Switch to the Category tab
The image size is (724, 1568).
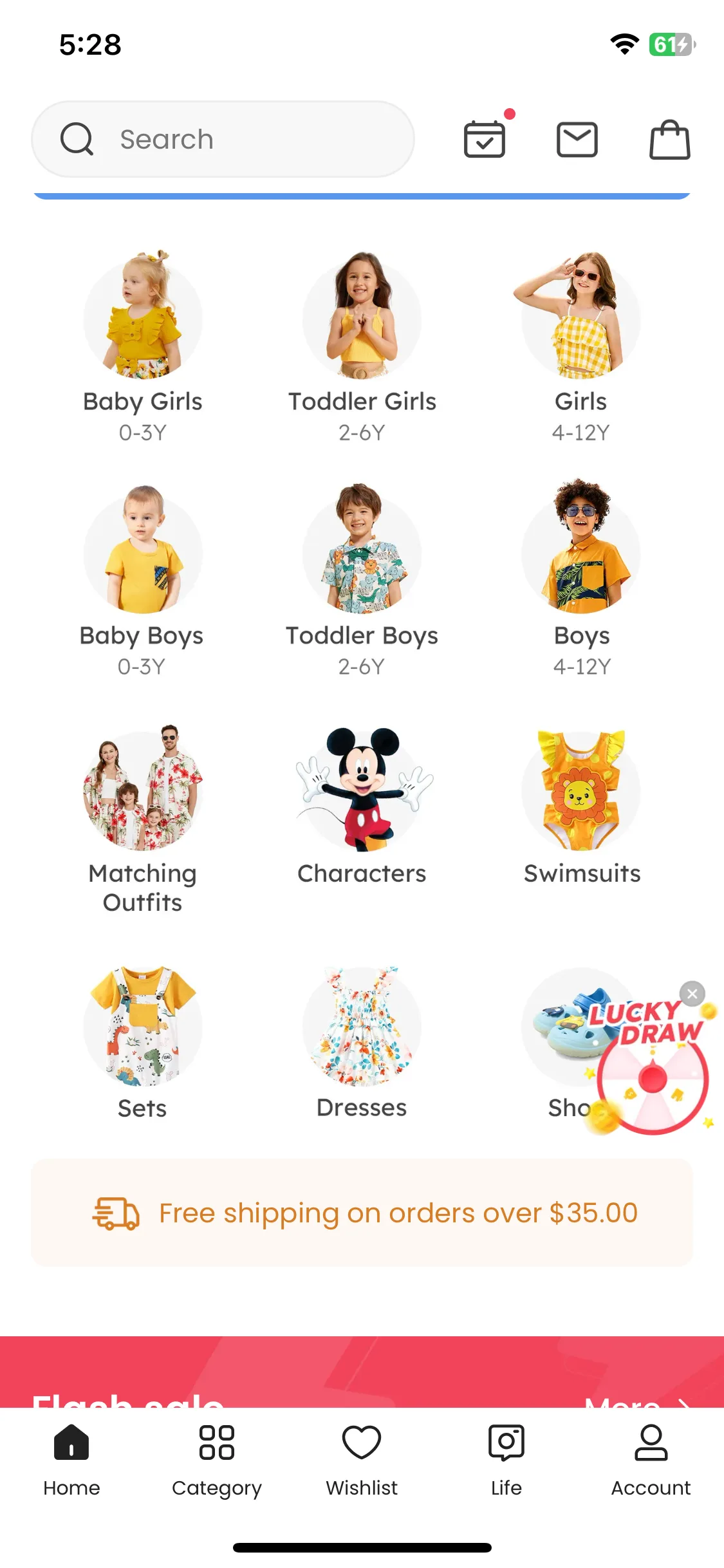click(x=216, y=1459)
